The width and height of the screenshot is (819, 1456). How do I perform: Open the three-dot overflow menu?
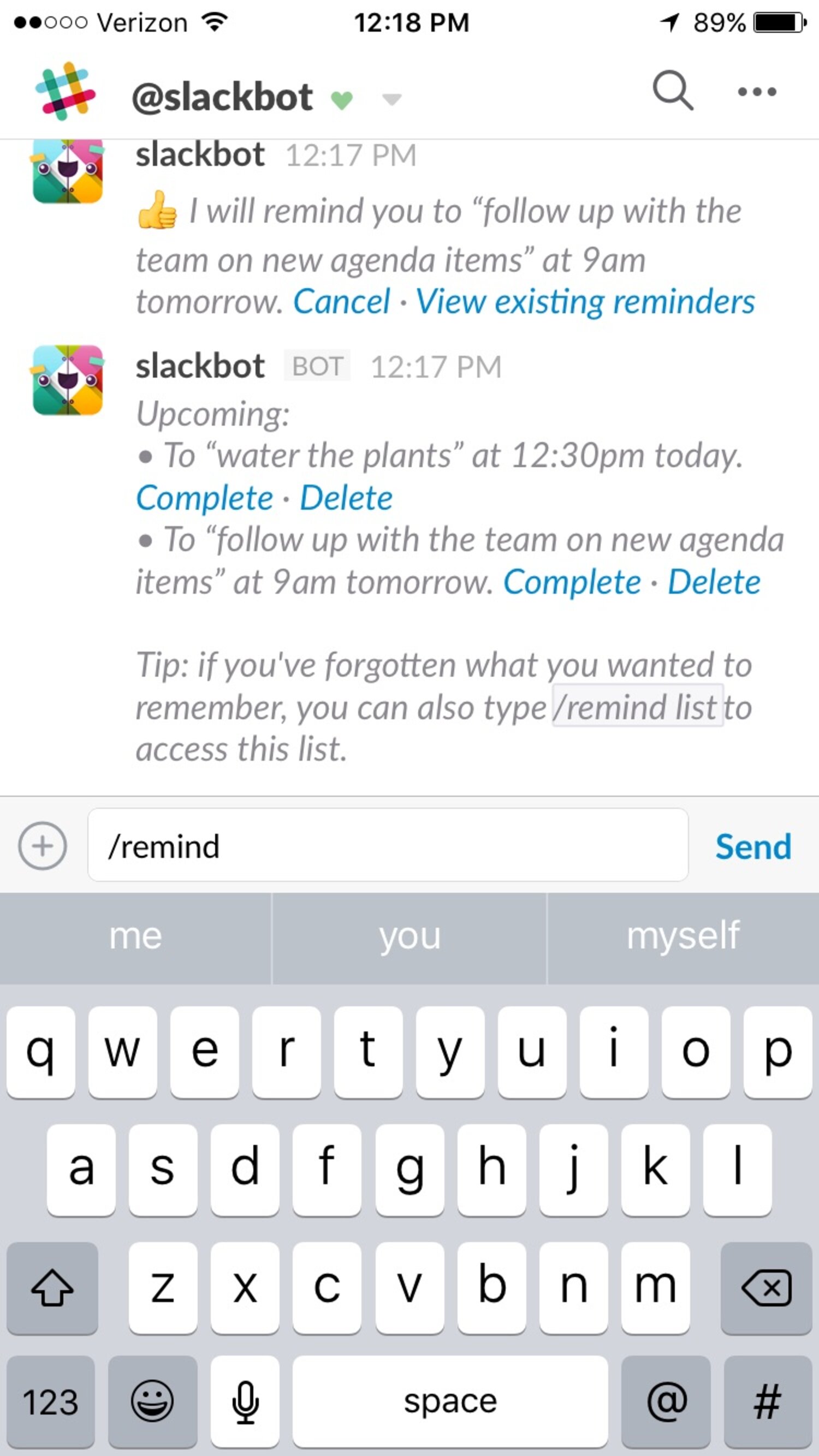757,92
